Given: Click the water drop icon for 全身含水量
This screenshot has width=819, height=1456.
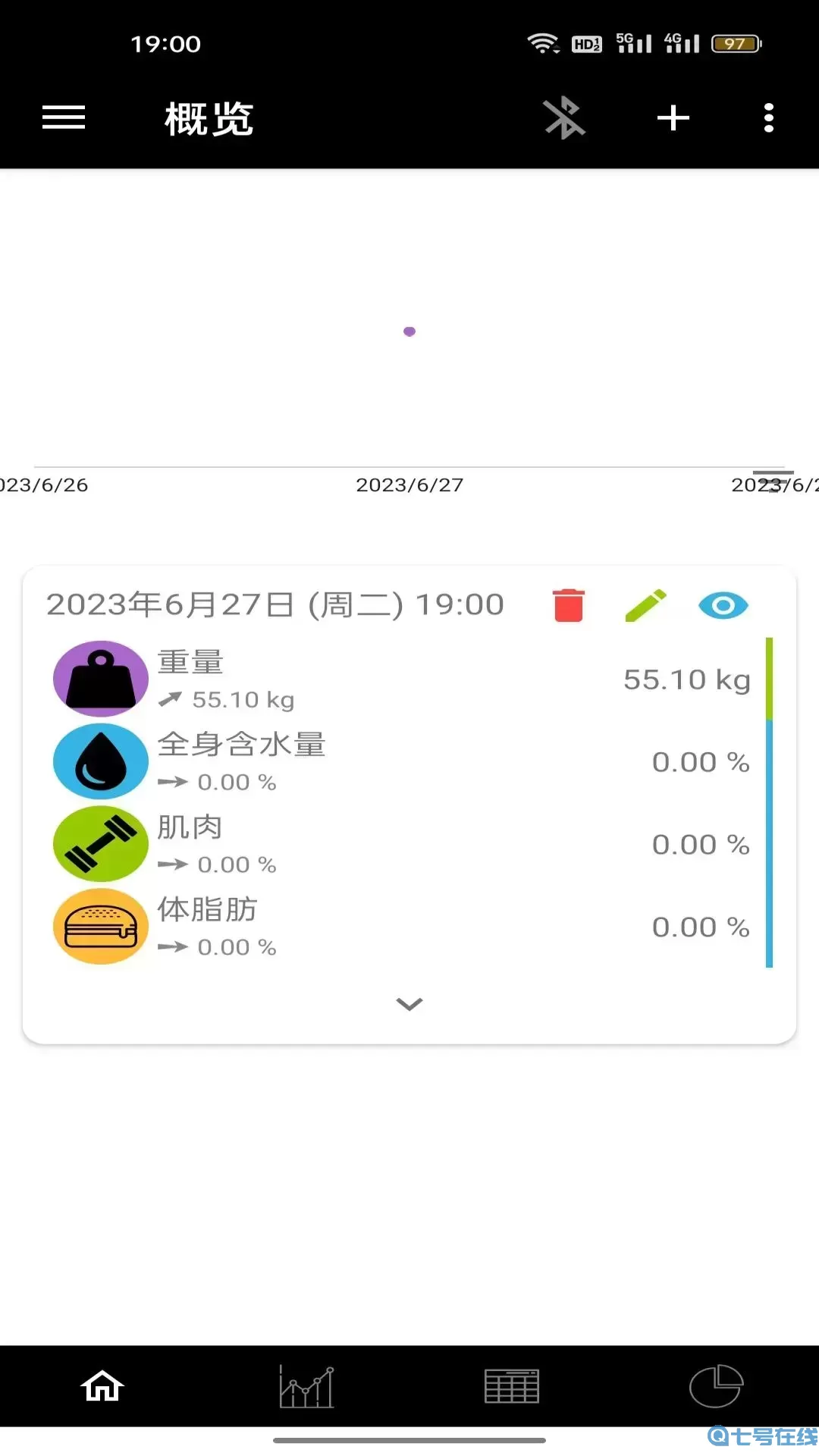Looking at the screenshot, I should click(100, 761).
